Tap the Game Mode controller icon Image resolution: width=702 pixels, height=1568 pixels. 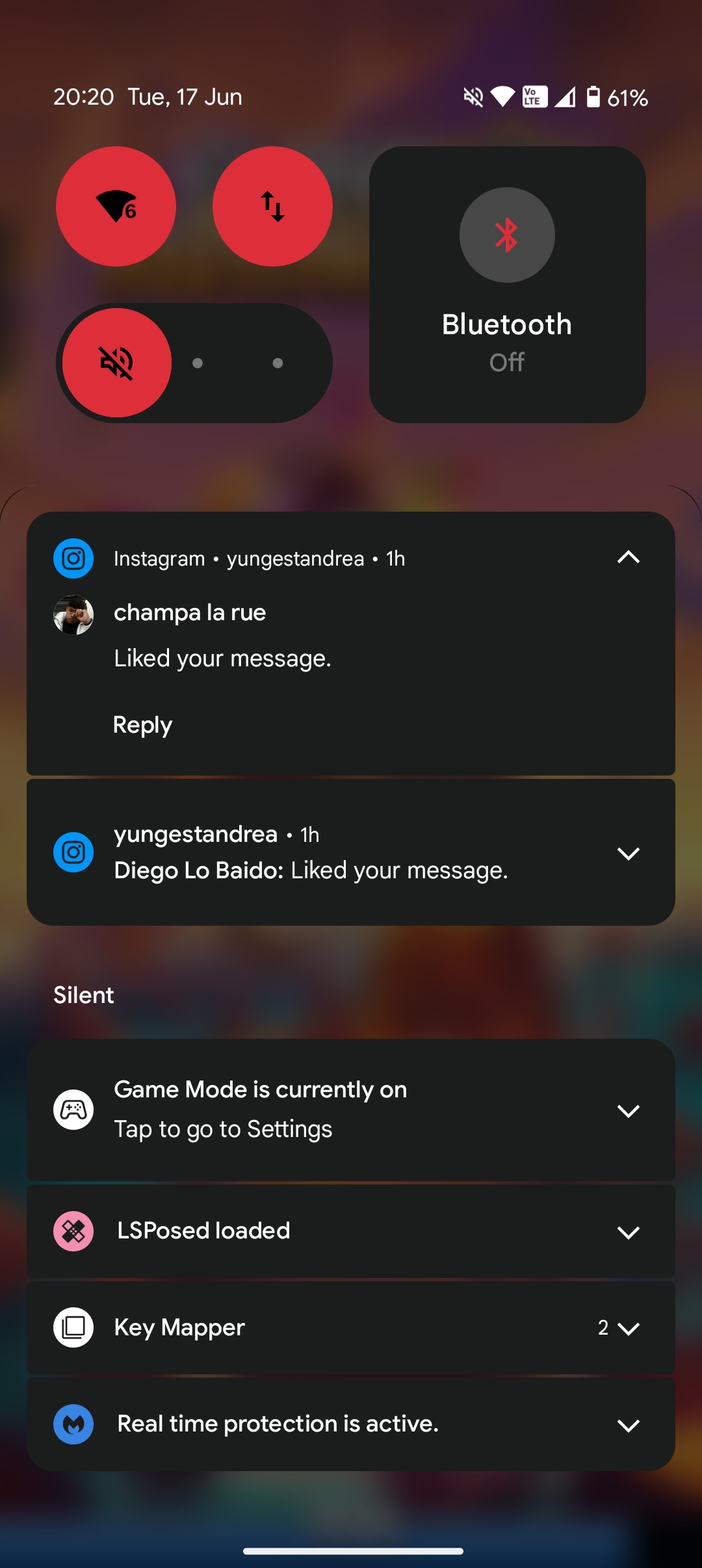(73, 1109)
